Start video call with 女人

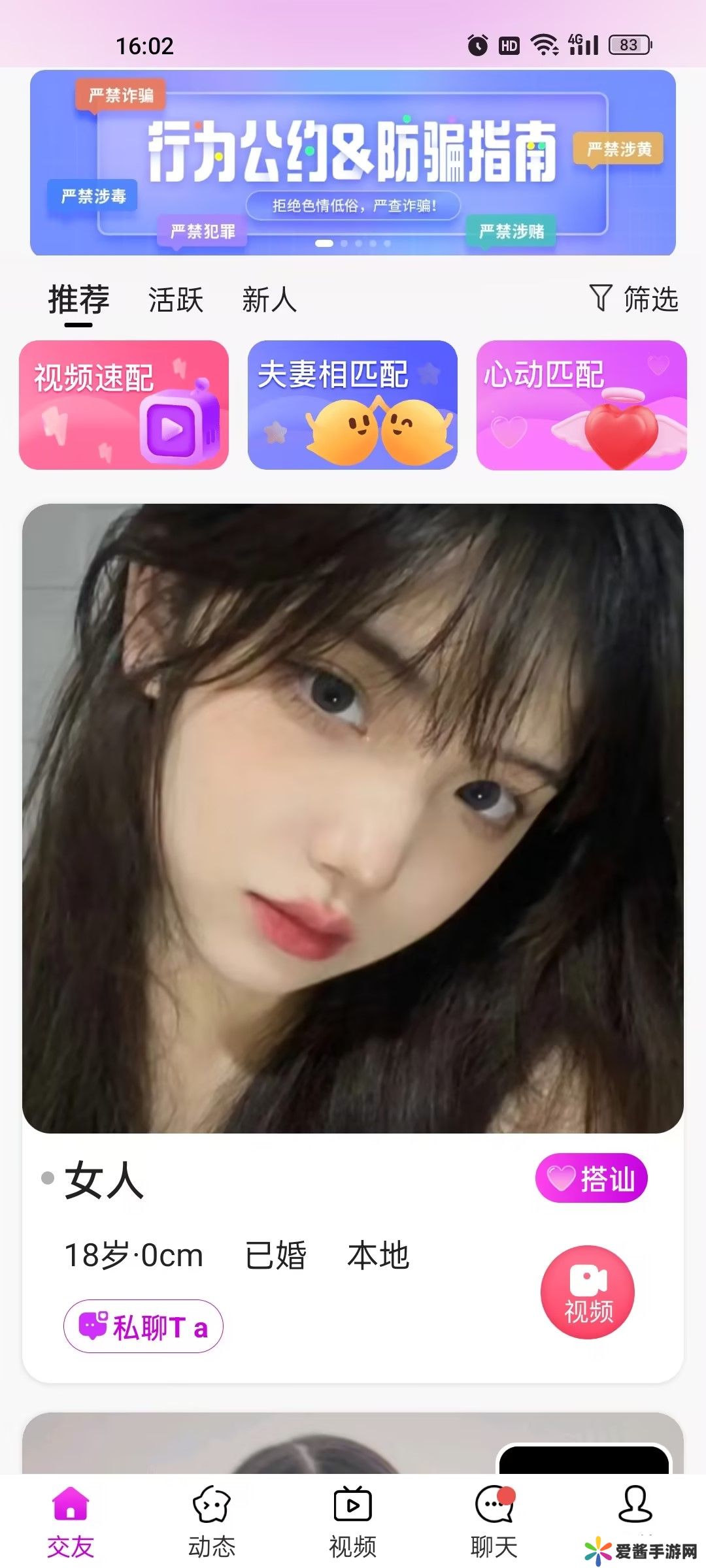click(x=588, y=1291)
